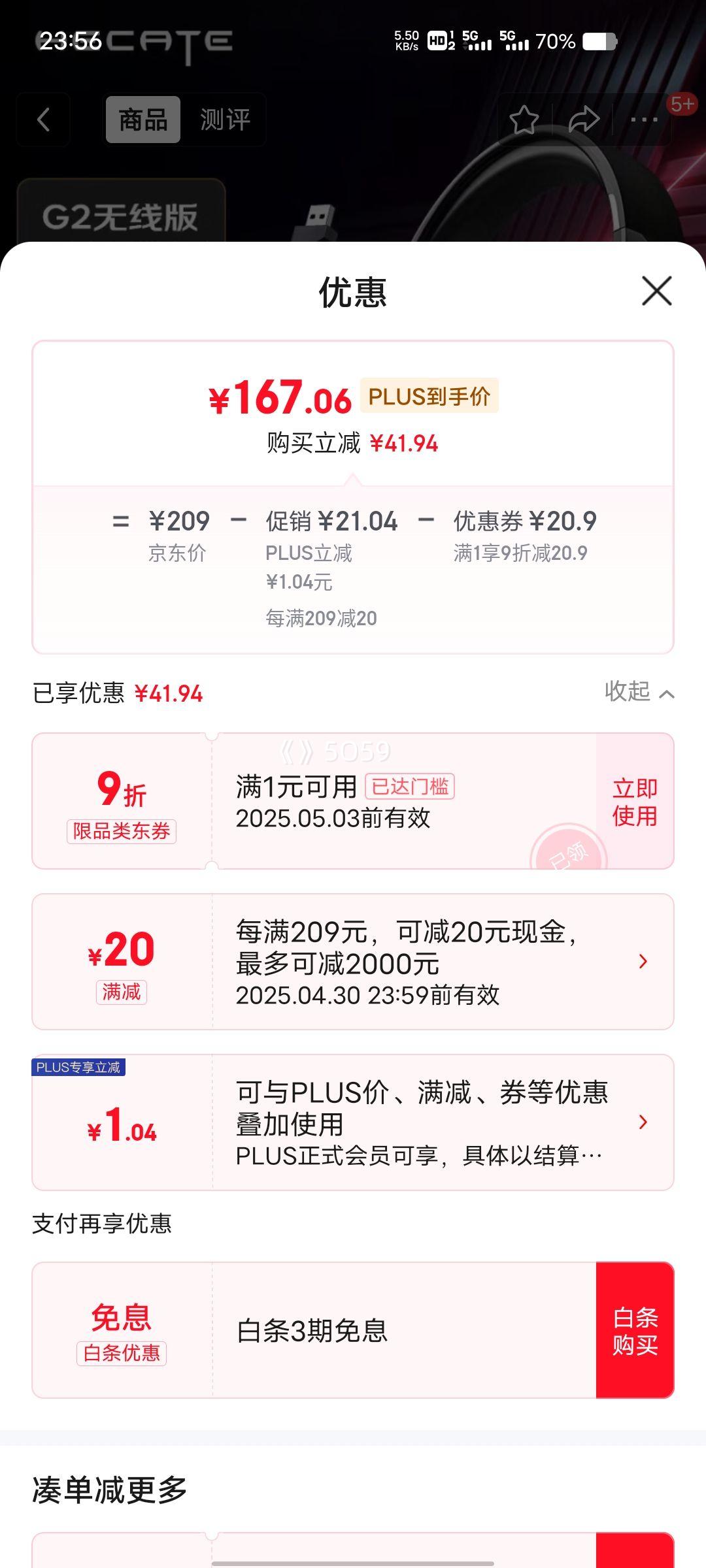Open the 每满209元减20元 promotion details
This screenshot has height=1568, width=706.
(643, 961)
